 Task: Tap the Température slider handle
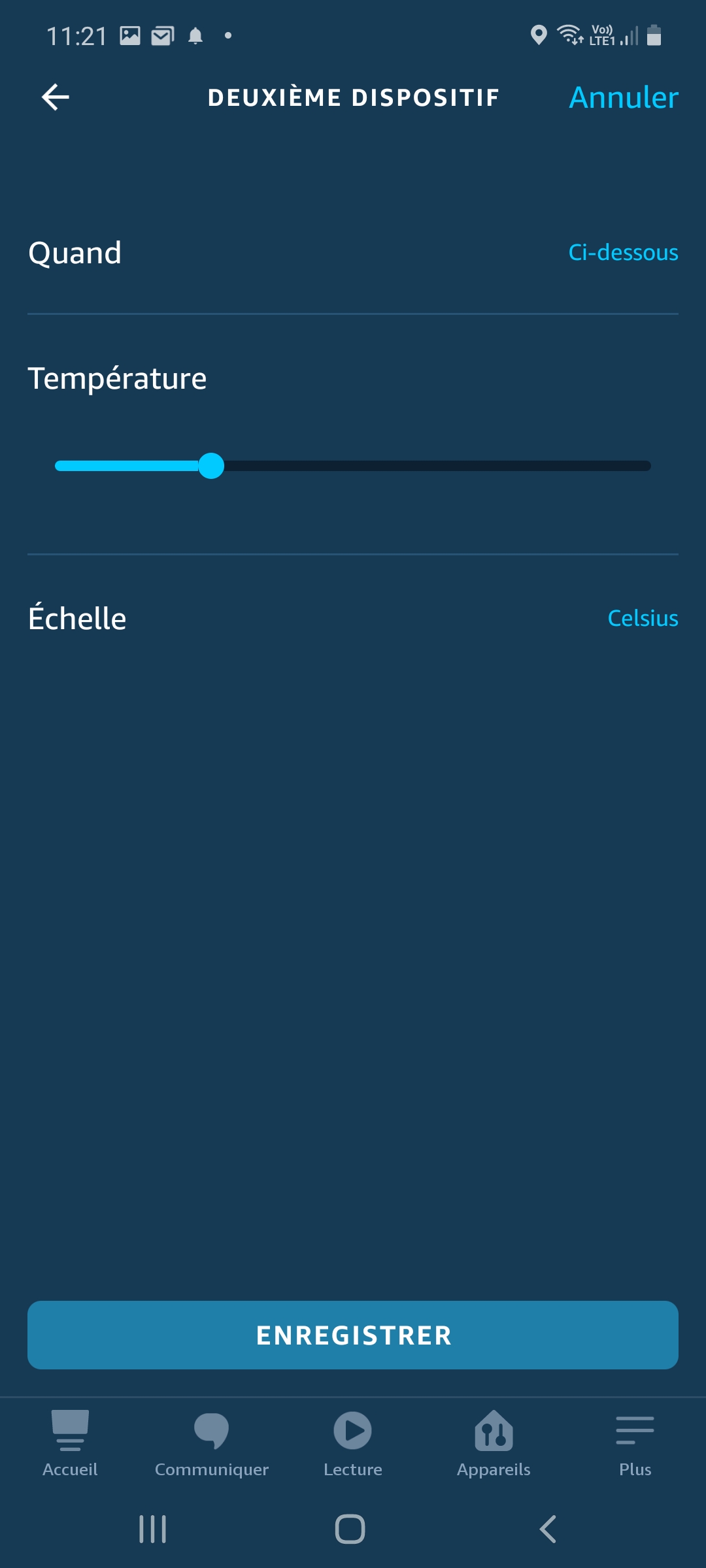tap(211, 466)
